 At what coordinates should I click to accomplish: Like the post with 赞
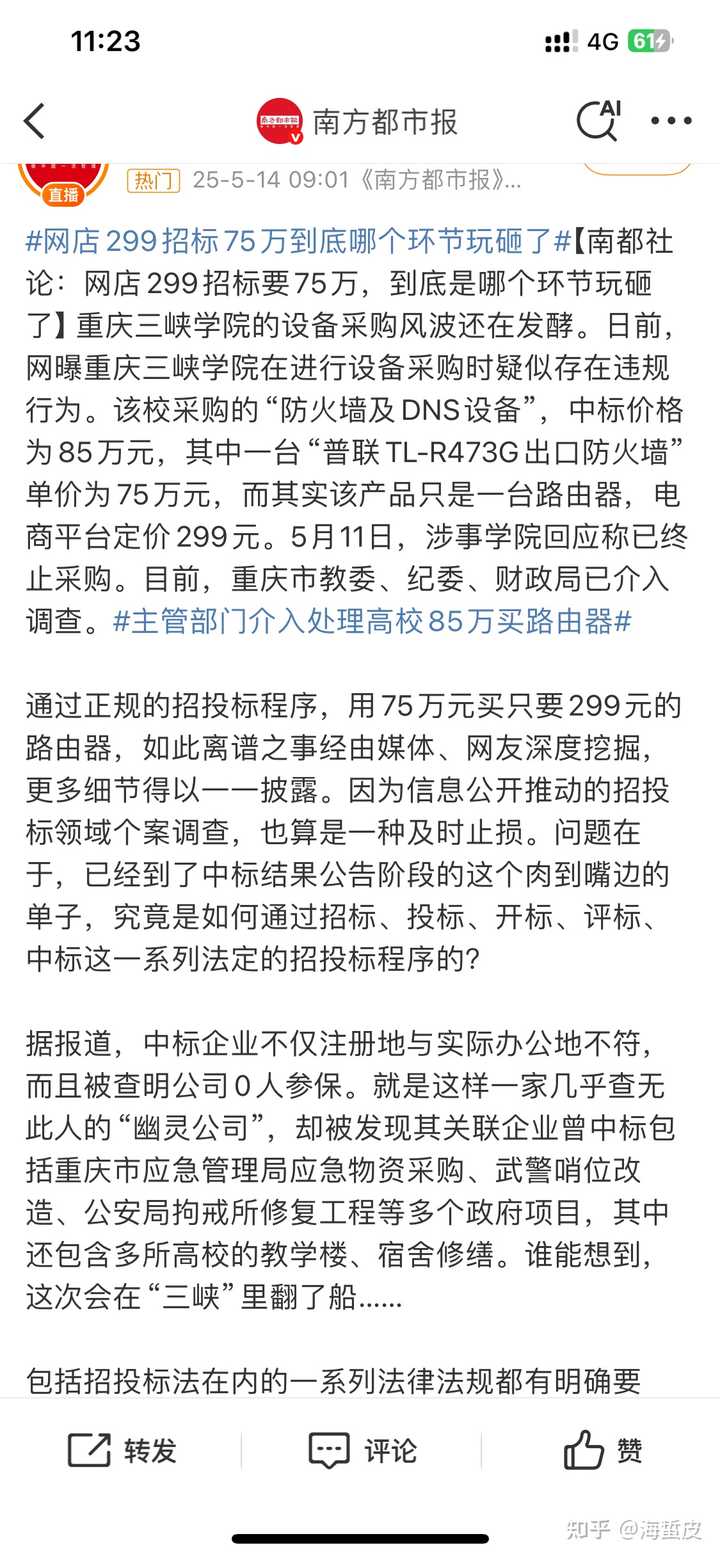click(602, 1451)
